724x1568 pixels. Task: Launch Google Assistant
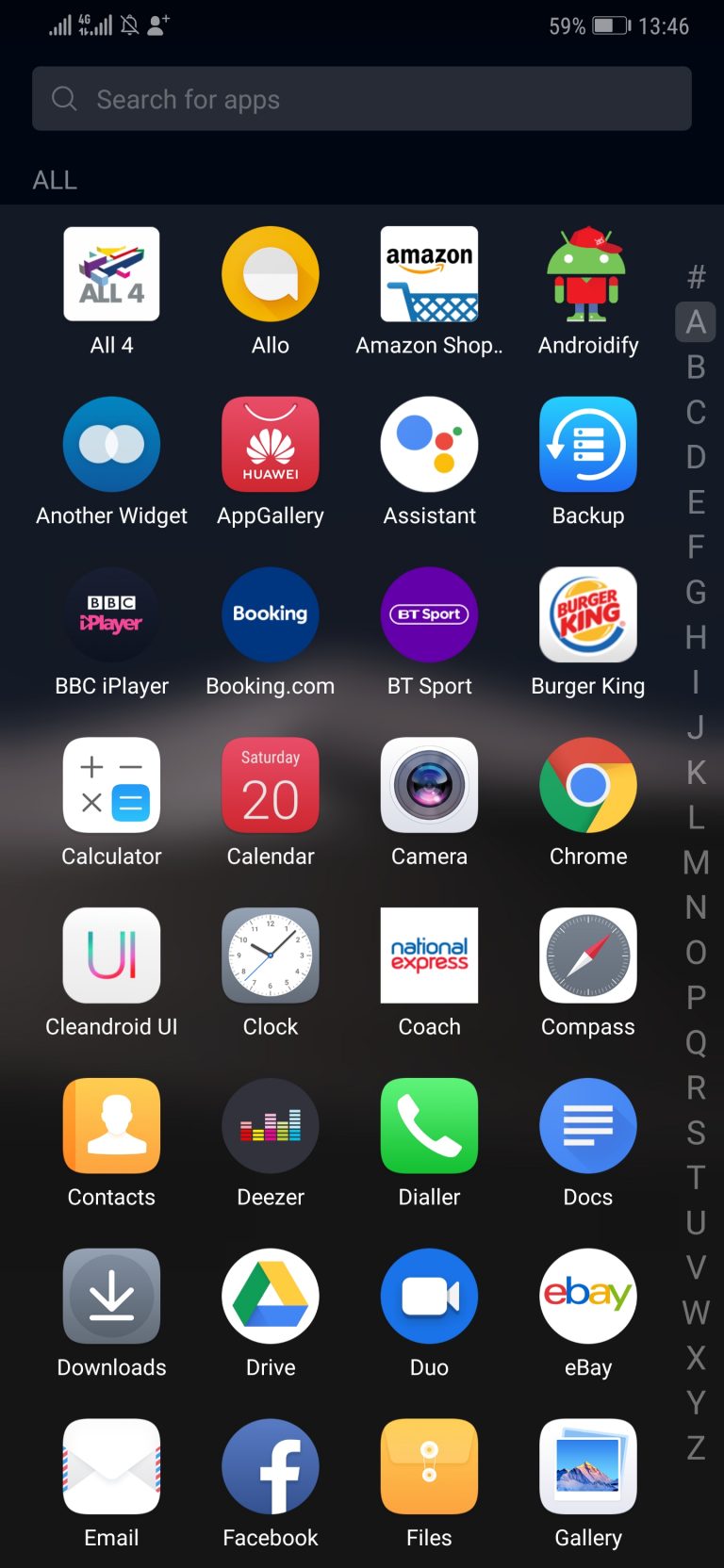click(429, 444)
